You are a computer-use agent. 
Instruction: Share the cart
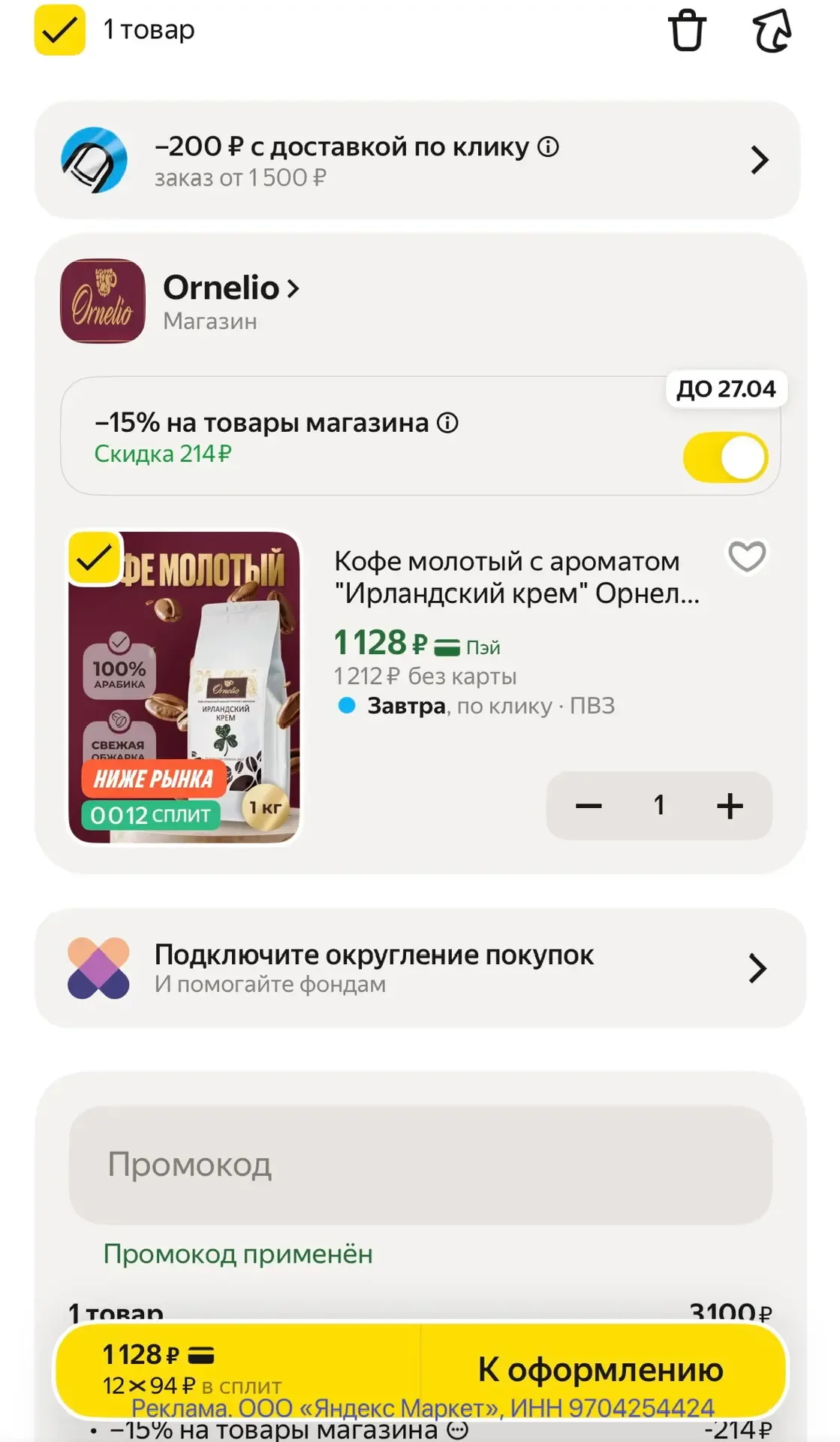tap(772, 31)
